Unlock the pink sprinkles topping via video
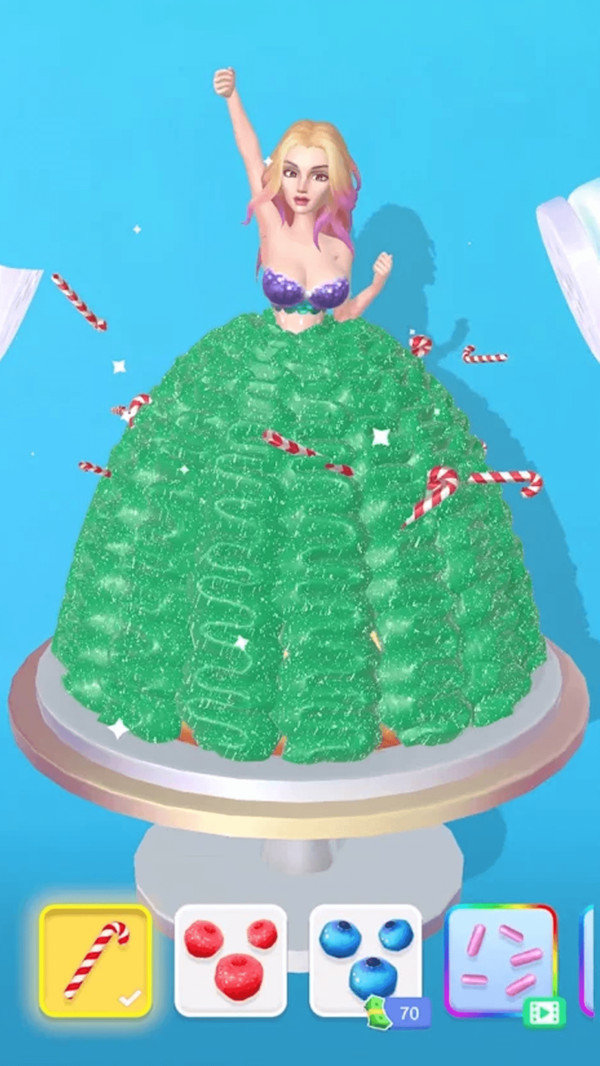This screenshot has height=1066, width=600. click(x=500, y=960)
